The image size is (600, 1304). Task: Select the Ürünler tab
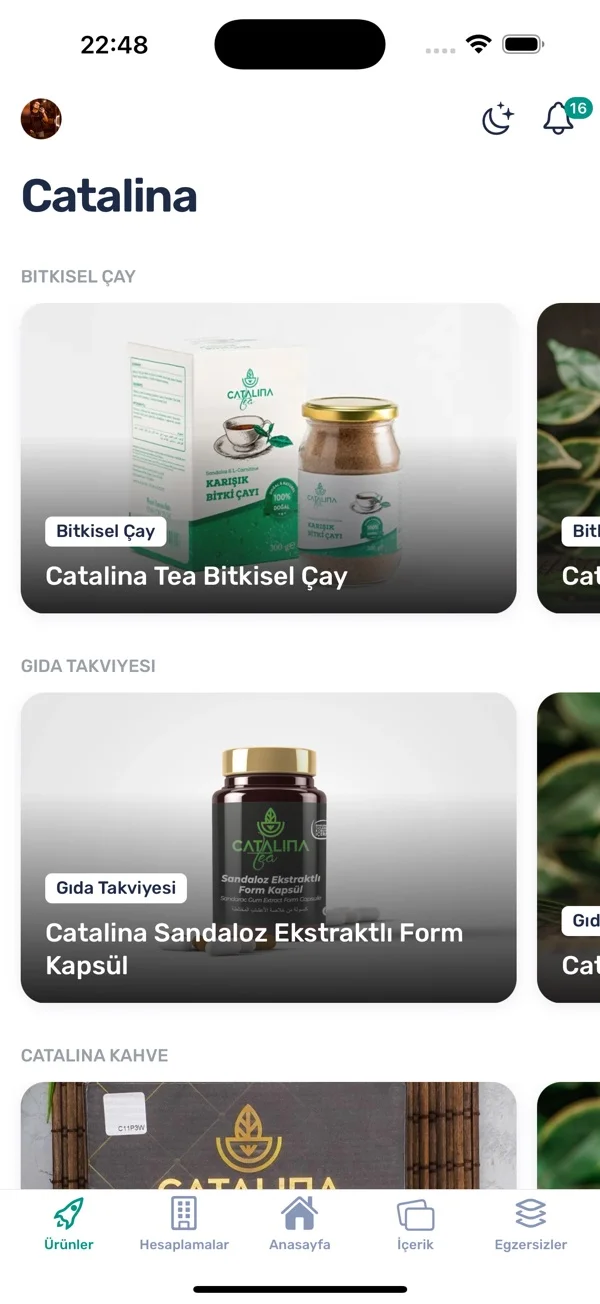click(69, 1224)
